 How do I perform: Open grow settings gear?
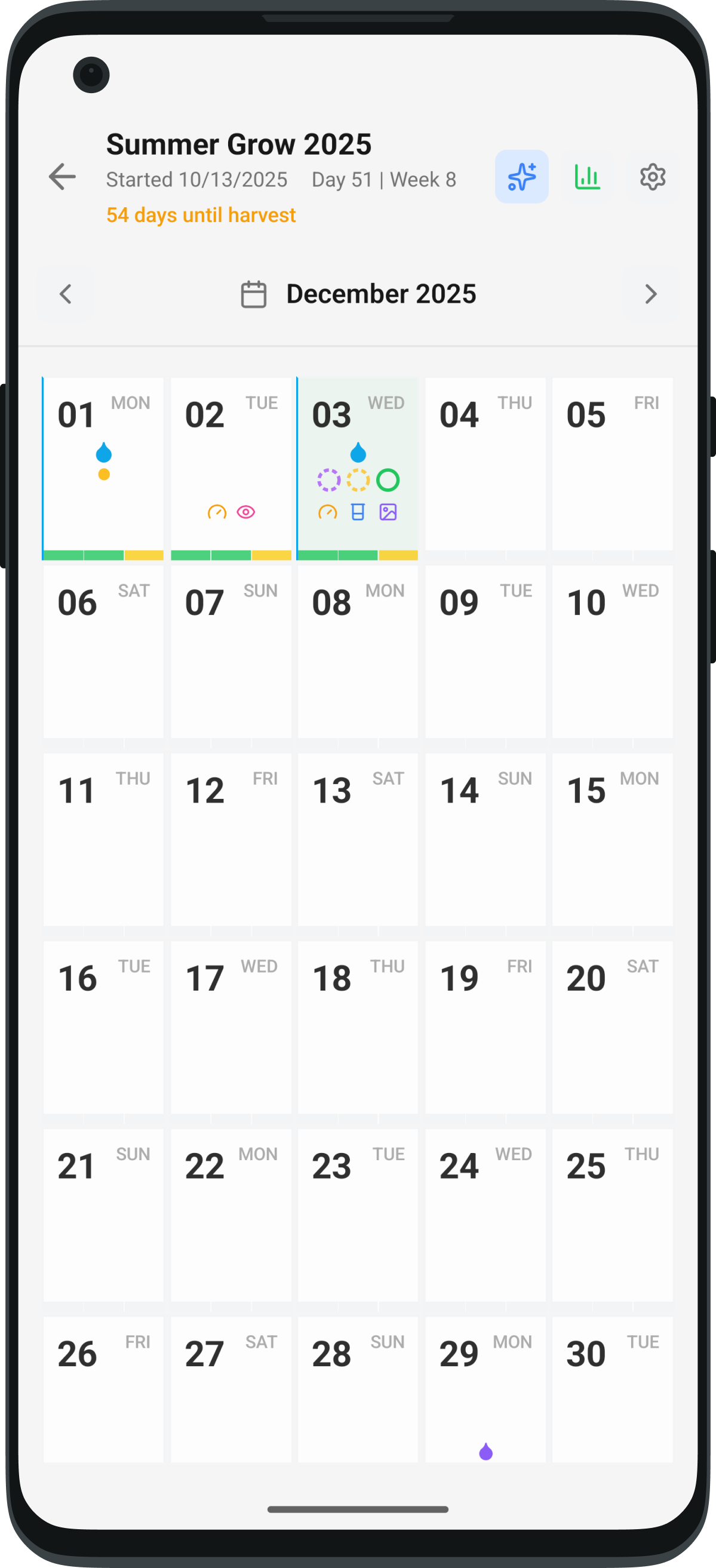652,177
